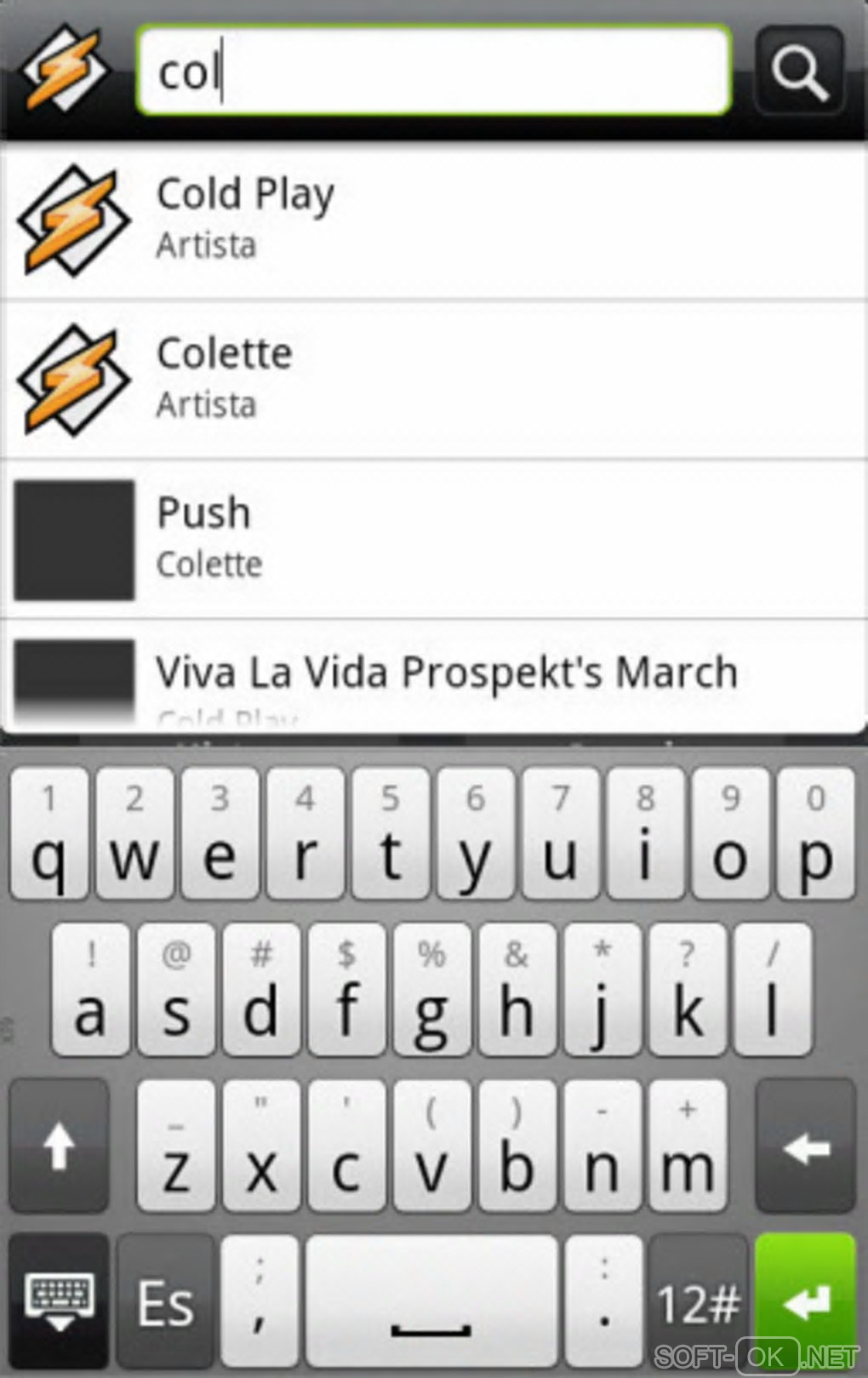Delete a character with the backspace key
This screenshot has height=1378, width=868.
pos(805,1147)
